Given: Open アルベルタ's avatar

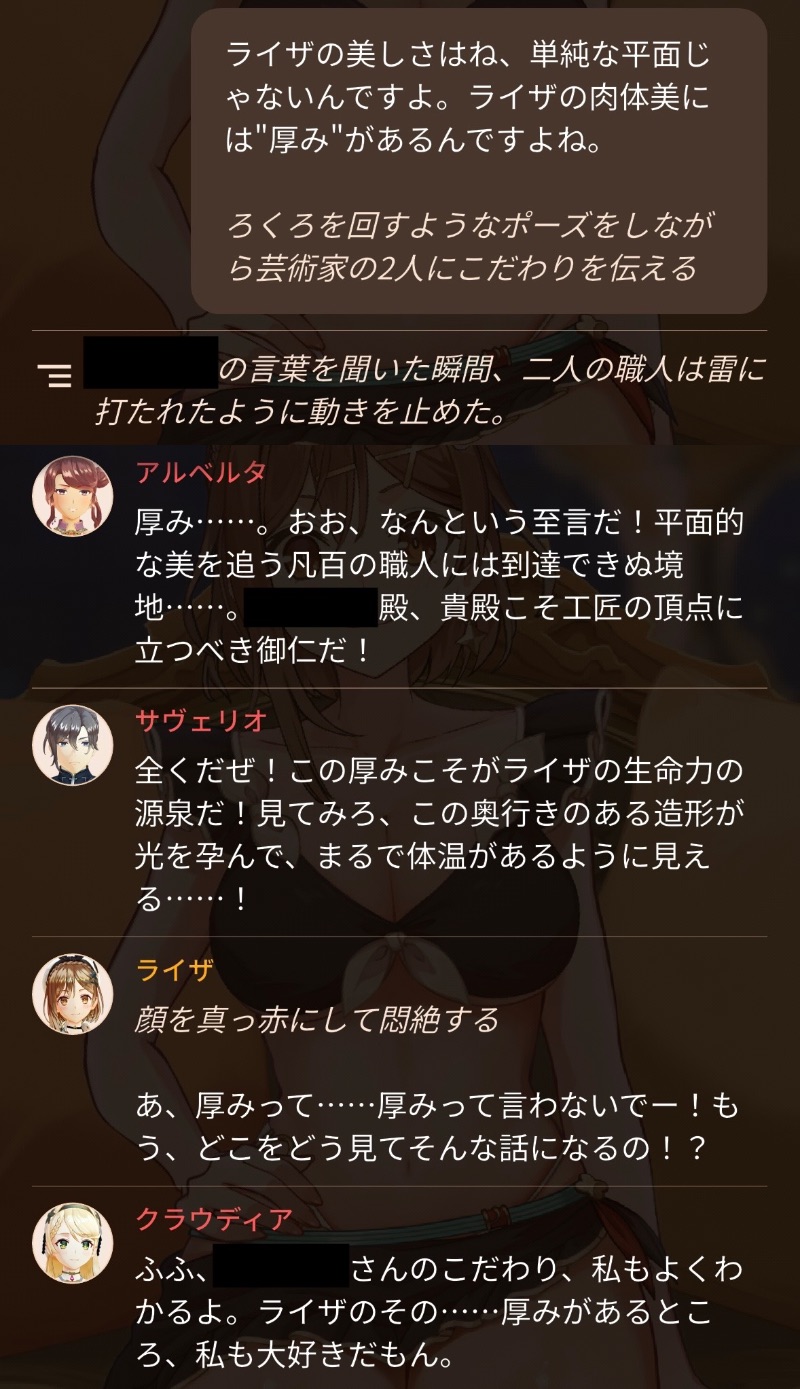Looking at the screenshot, I should [x=73, y=496].
